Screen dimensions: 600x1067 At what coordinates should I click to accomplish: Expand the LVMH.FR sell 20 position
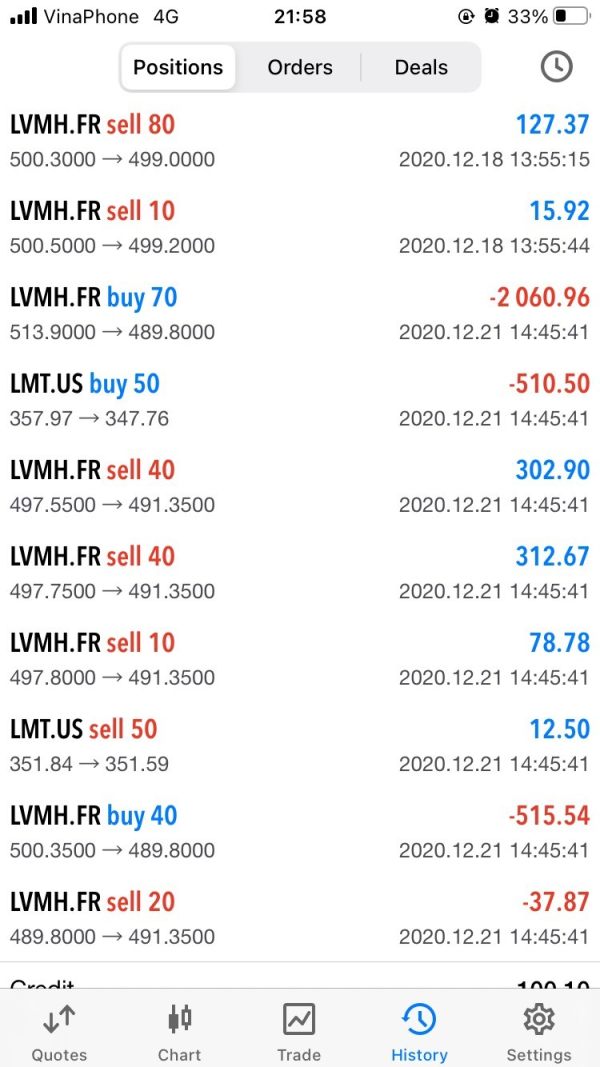coord(300,918)
